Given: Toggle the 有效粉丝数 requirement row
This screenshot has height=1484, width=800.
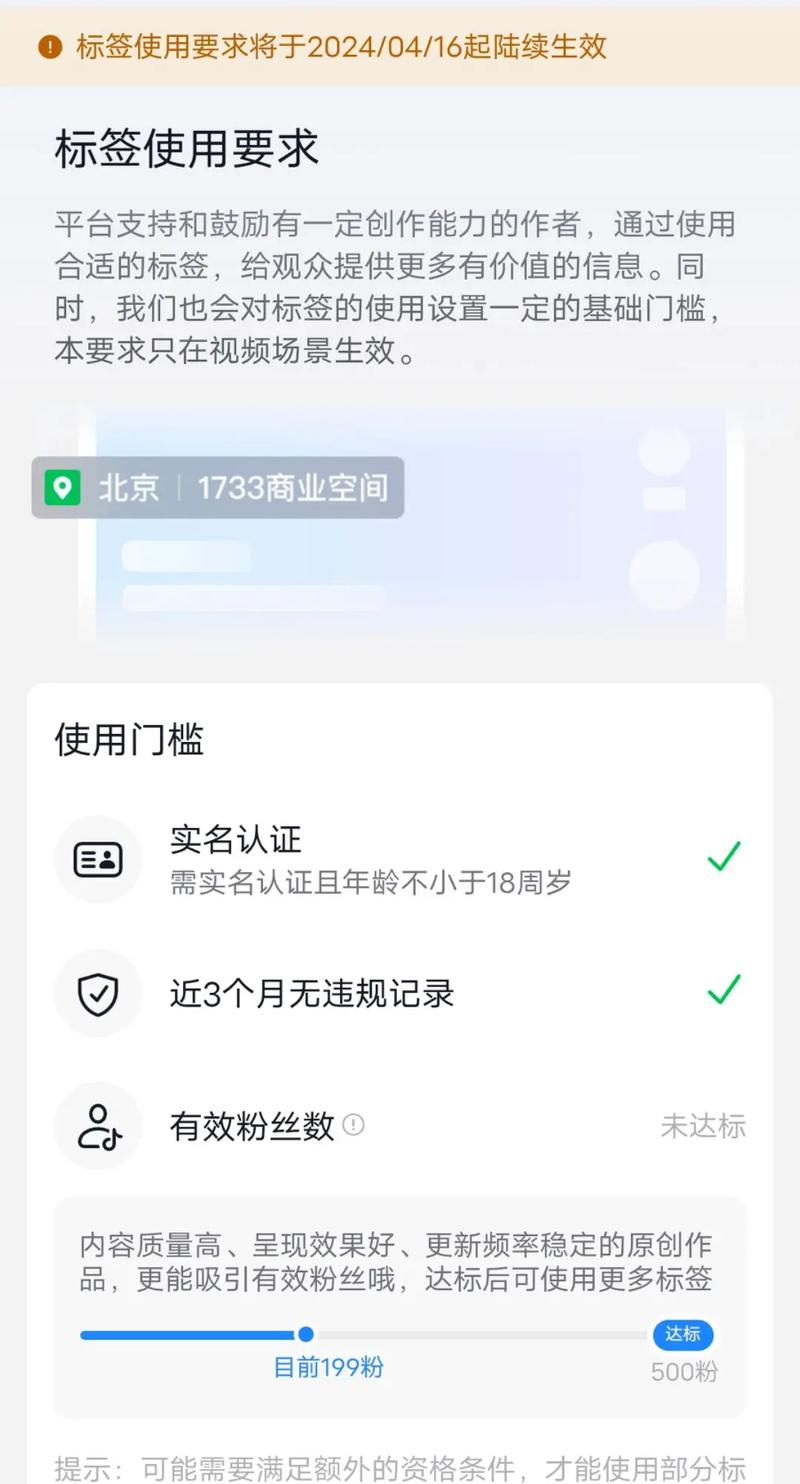Looking at the screenshot, I should (x=400, y=1126).
